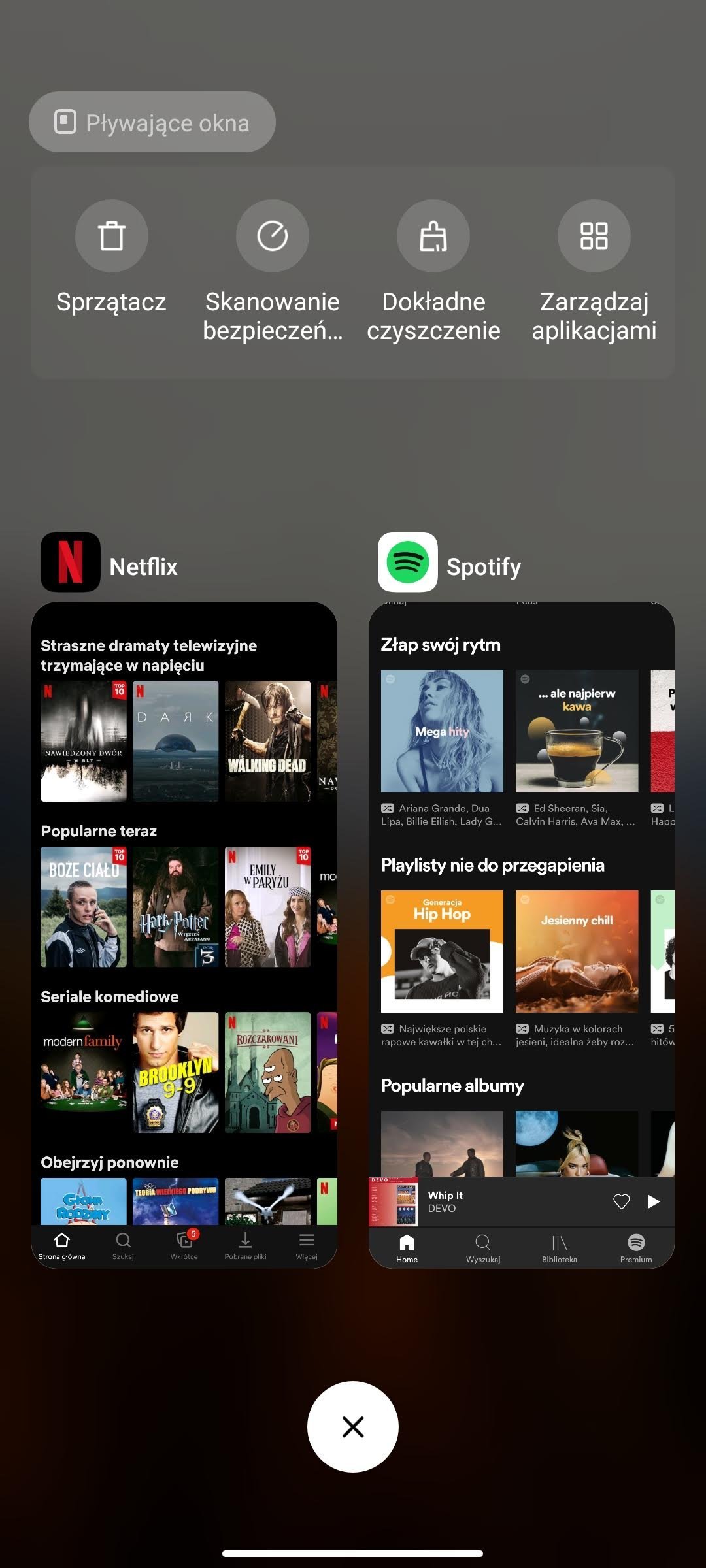This screenshot has height=1568, width=706.
Task: Switch to the Spotify app card
Action: [x=522, y=935]
